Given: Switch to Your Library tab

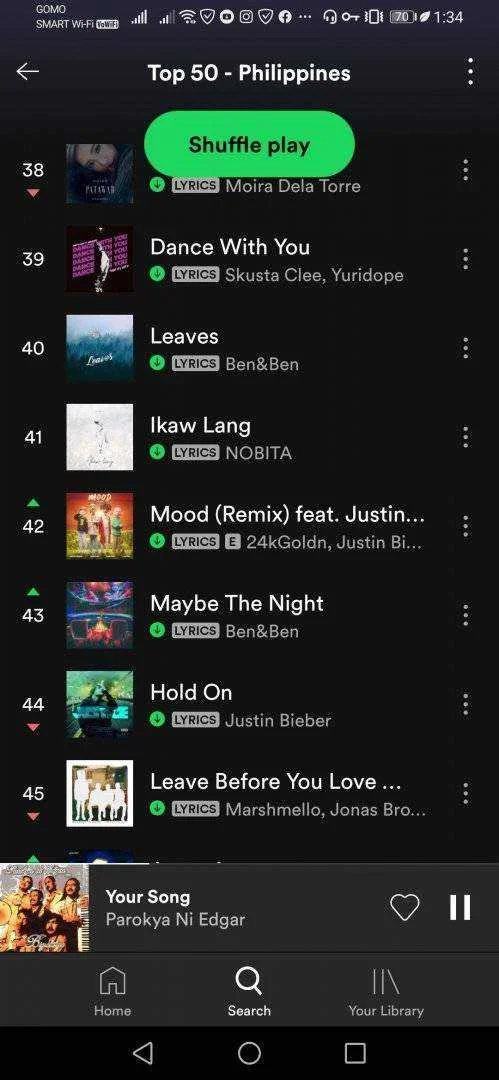Looking at the screenshot, I should click(x=386, y=992).
